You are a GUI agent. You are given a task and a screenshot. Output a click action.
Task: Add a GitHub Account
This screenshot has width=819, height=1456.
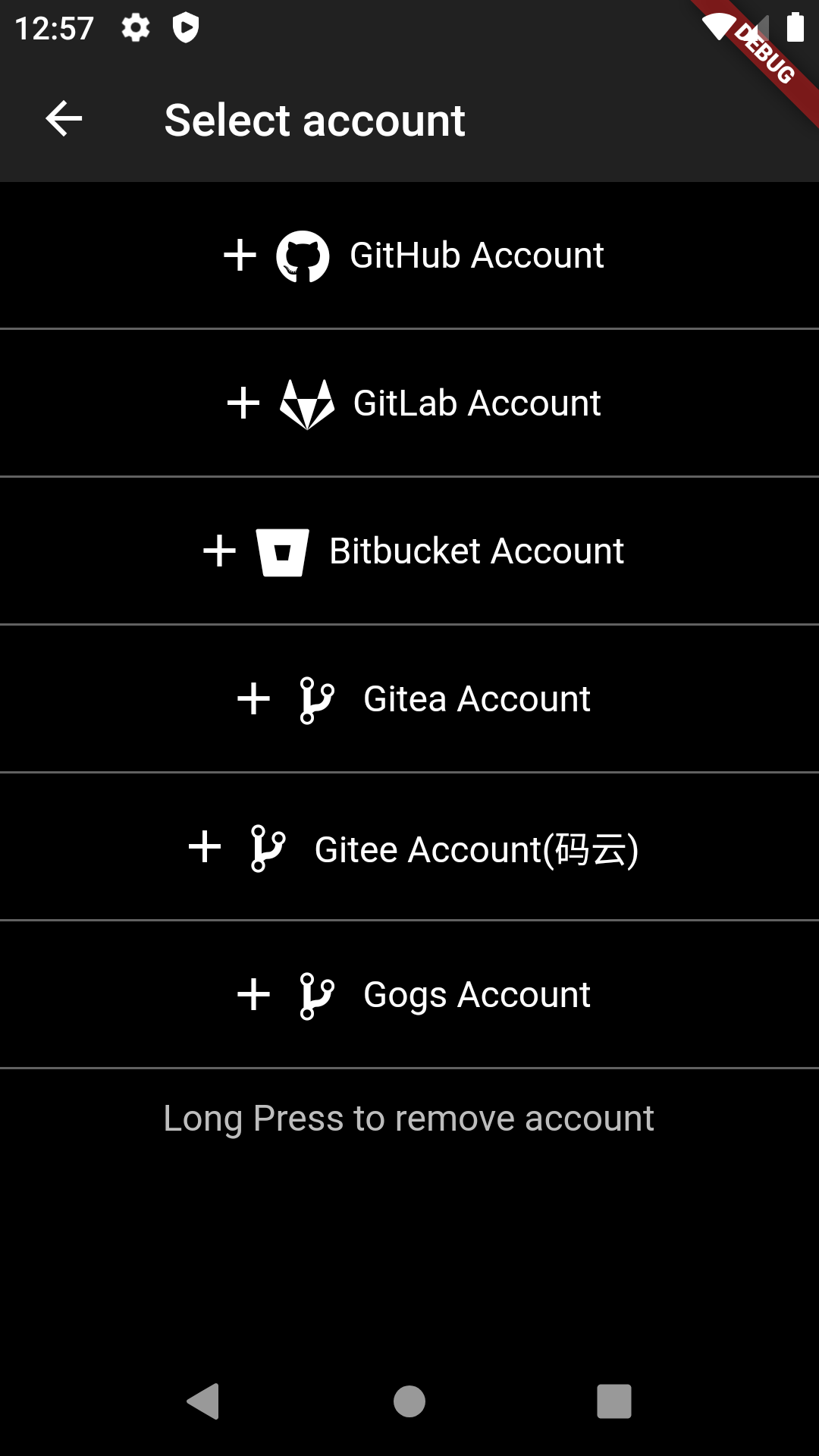(x=413, y=256)
